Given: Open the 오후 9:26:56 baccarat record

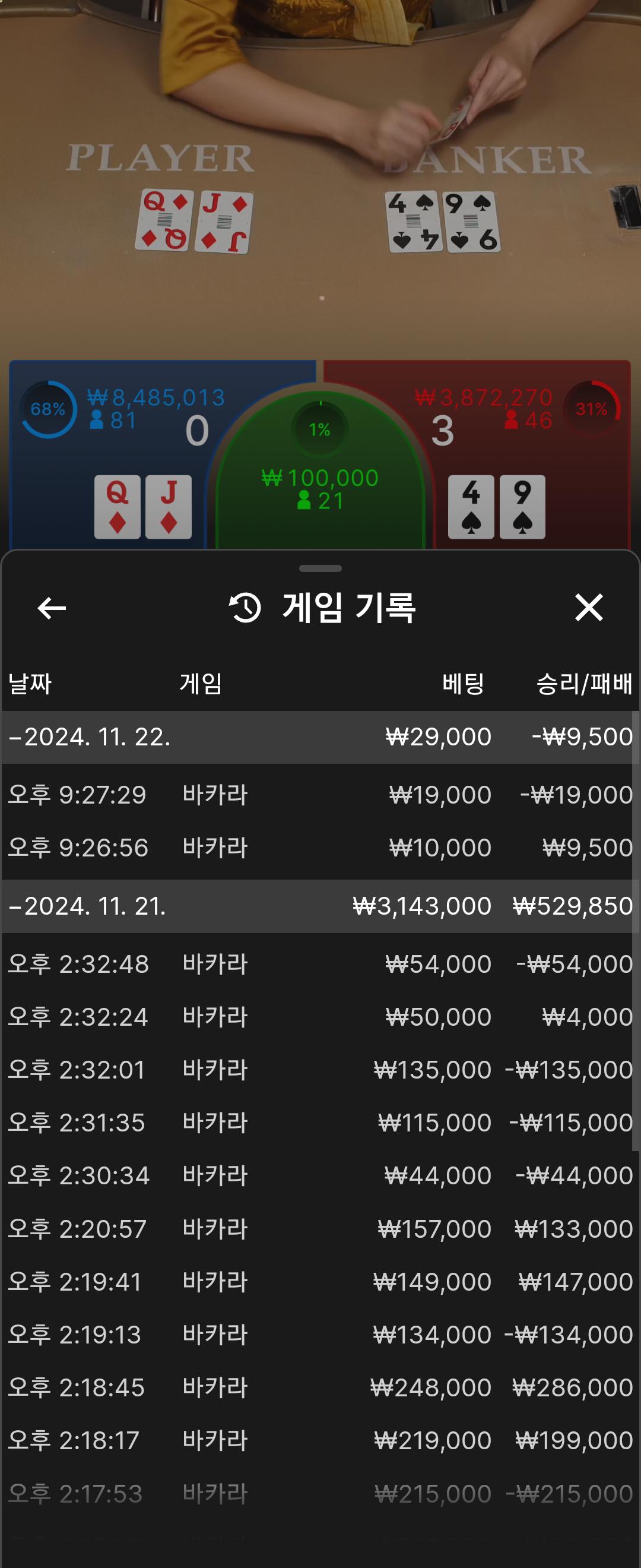Looking at the screenshot, I should pyautogui.click(x=320, y=848).
